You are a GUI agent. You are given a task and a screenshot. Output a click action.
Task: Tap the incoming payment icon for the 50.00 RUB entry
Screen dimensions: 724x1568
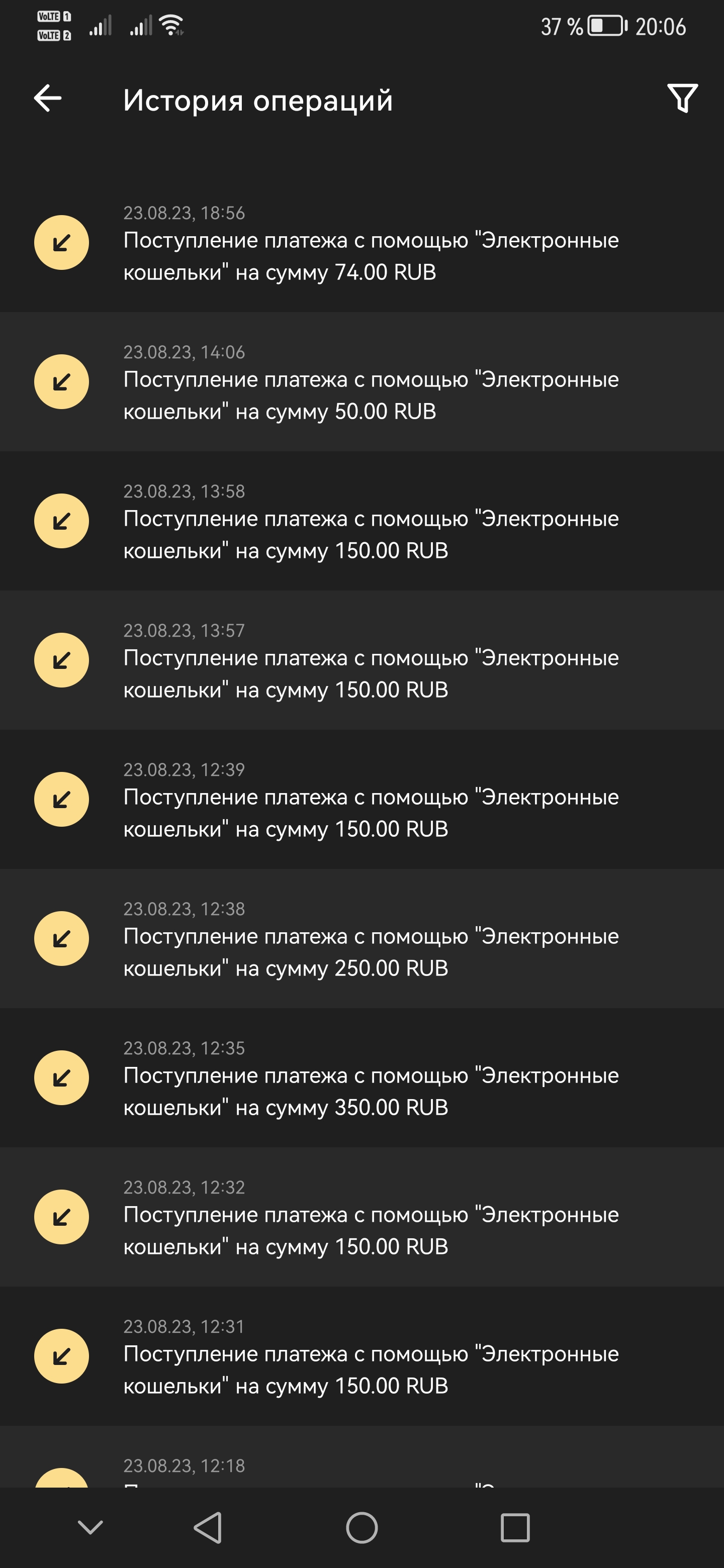[61, 381]
